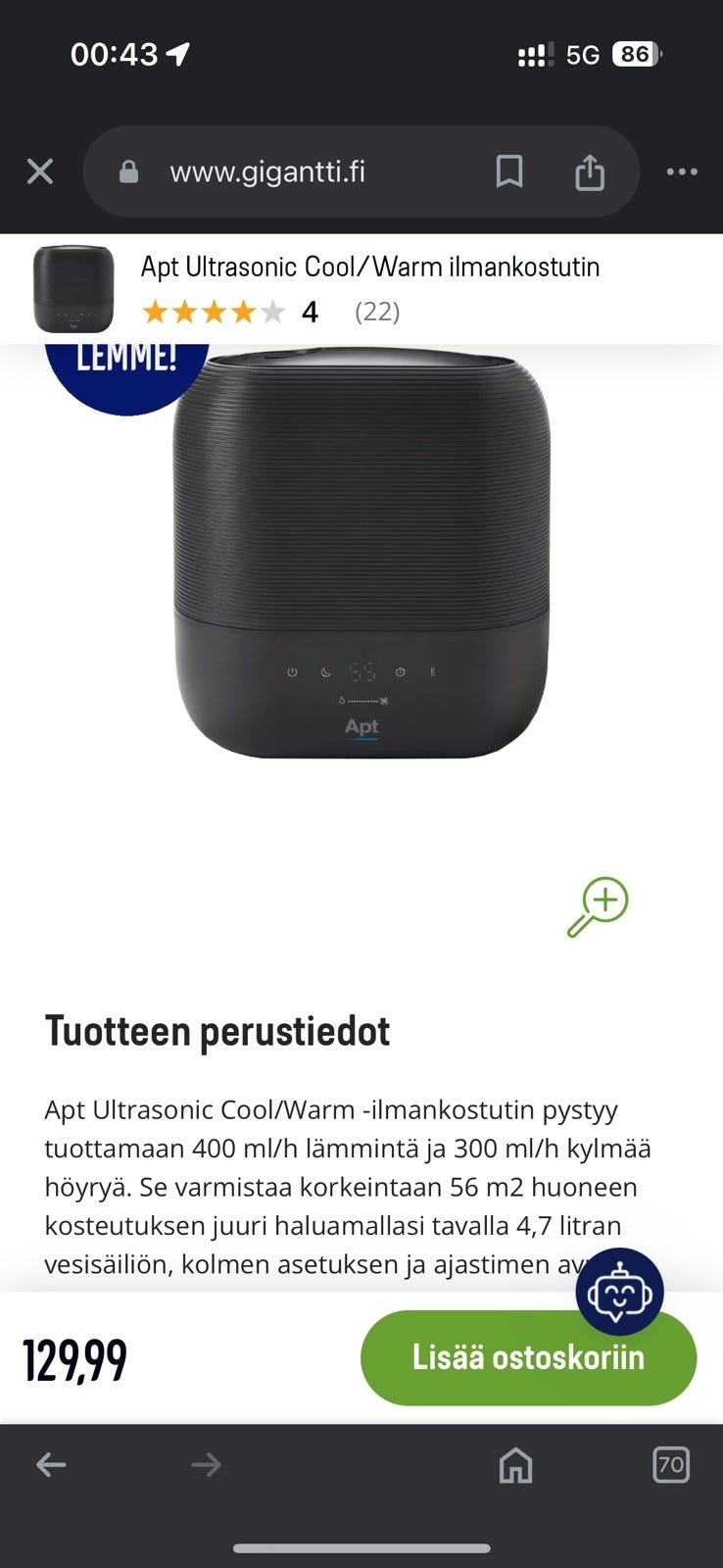This screenshot has height=1568, width=723.
Task: Zoom the humidifier product image
Action: (598, 906)
